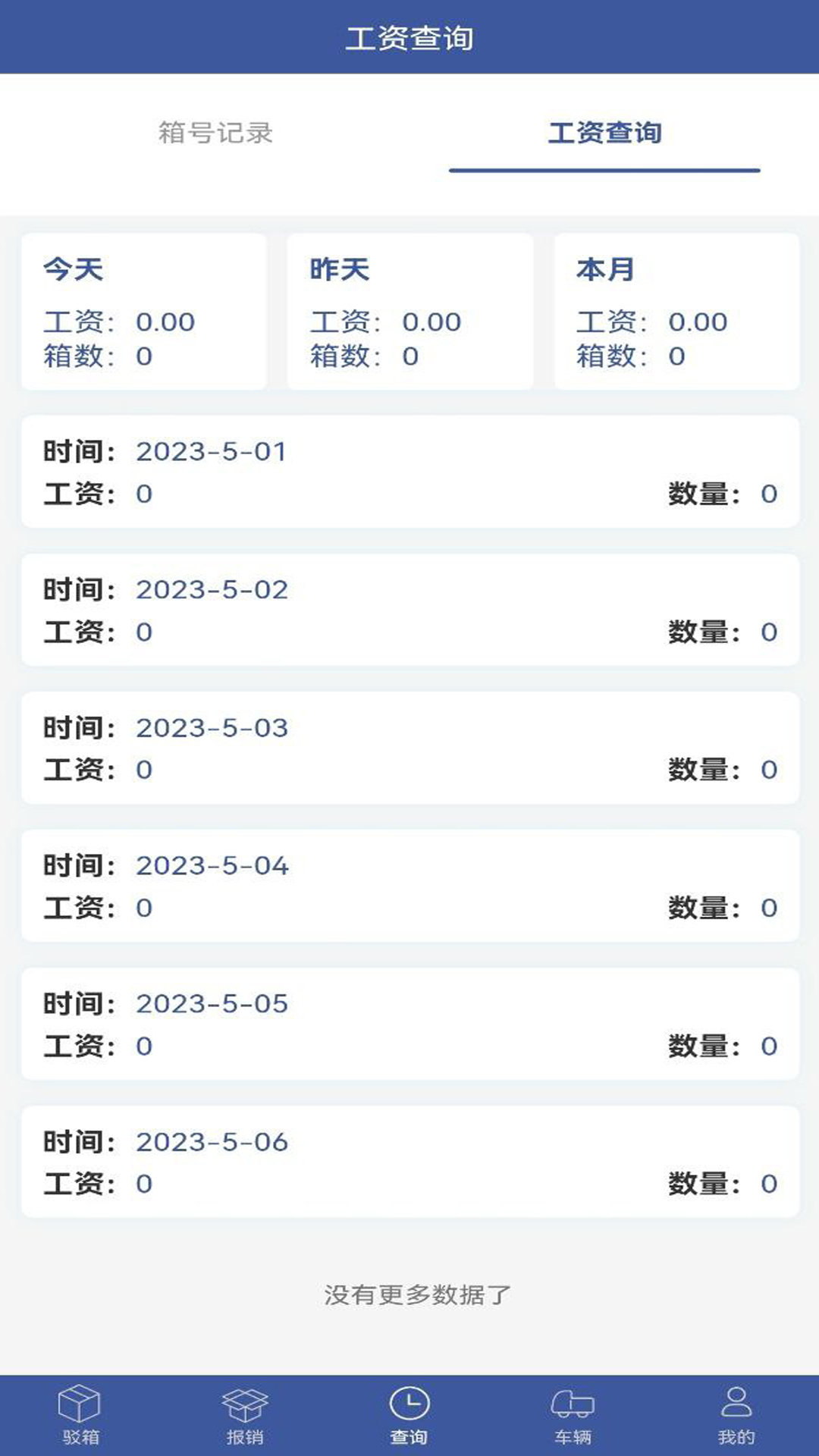The width and height of the screenshot is (819, 1456).
Task: Open the 今天 summary card
Action: (x=143, y=309)
